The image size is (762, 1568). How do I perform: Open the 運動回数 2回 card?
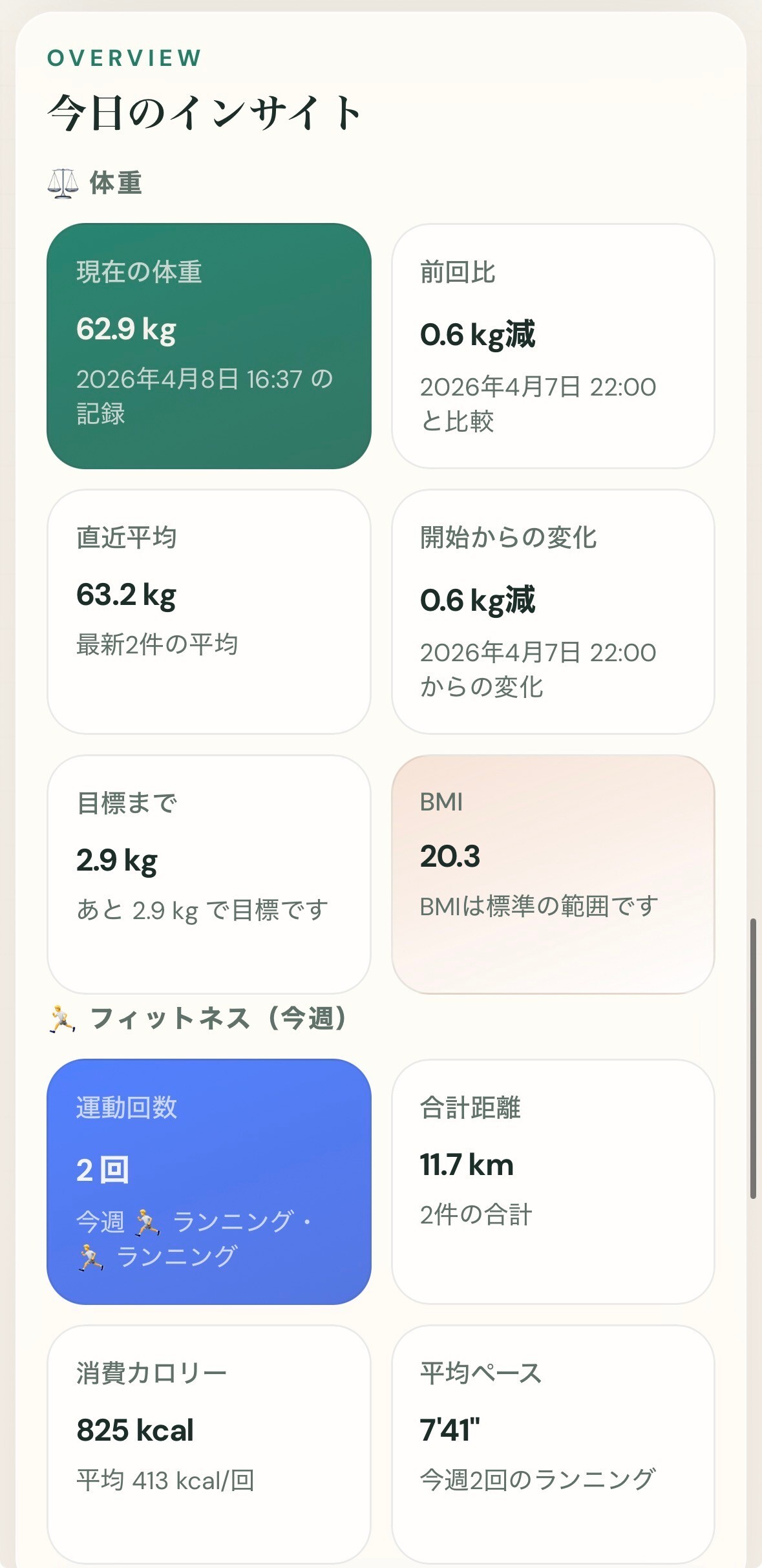(x=209, y=1181)
